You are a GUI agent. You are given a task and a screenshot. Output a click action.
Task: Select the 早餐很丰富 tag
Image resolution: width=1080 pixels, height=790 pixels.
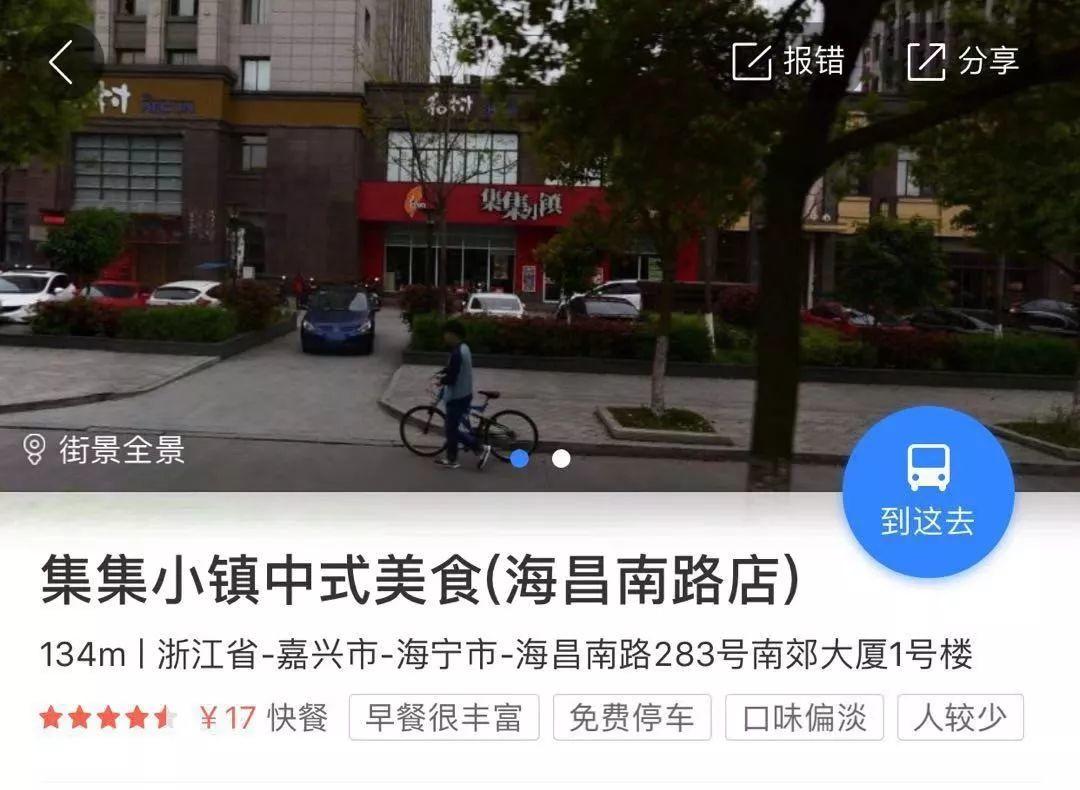click(444, 718)
